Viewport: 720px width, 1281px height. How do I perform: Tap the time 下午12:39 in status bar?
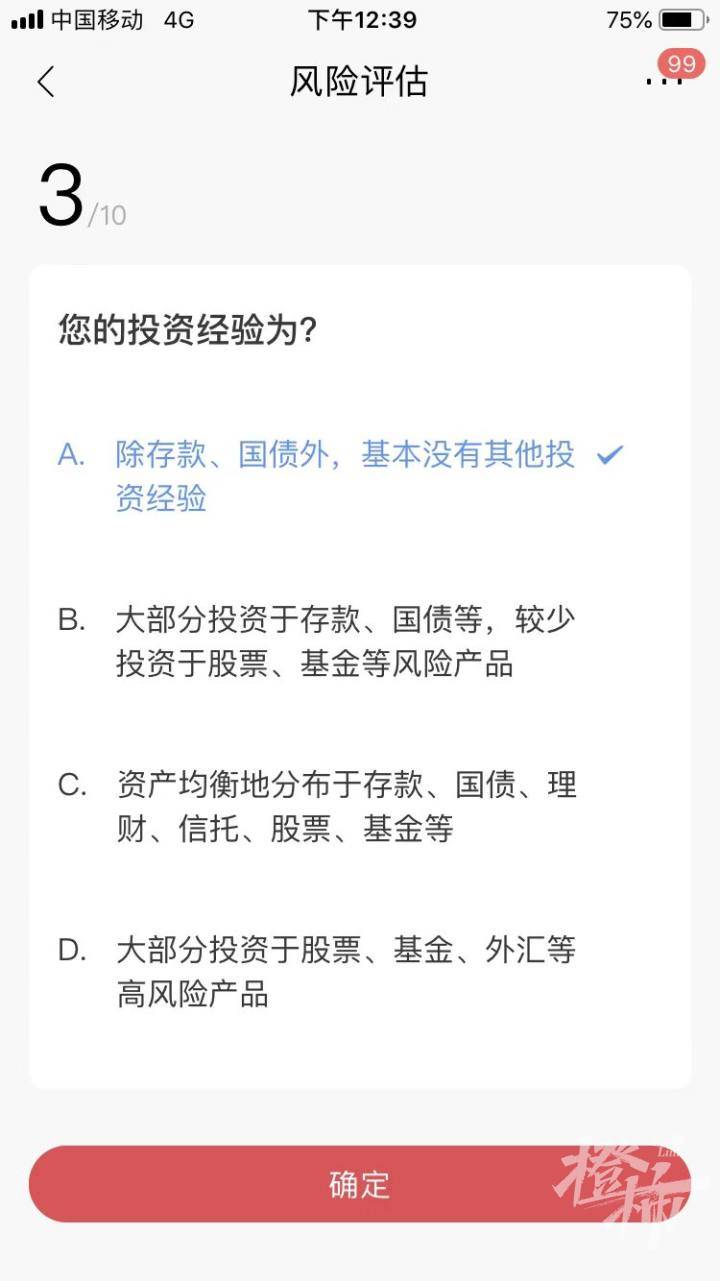click(x=360, y=19)
